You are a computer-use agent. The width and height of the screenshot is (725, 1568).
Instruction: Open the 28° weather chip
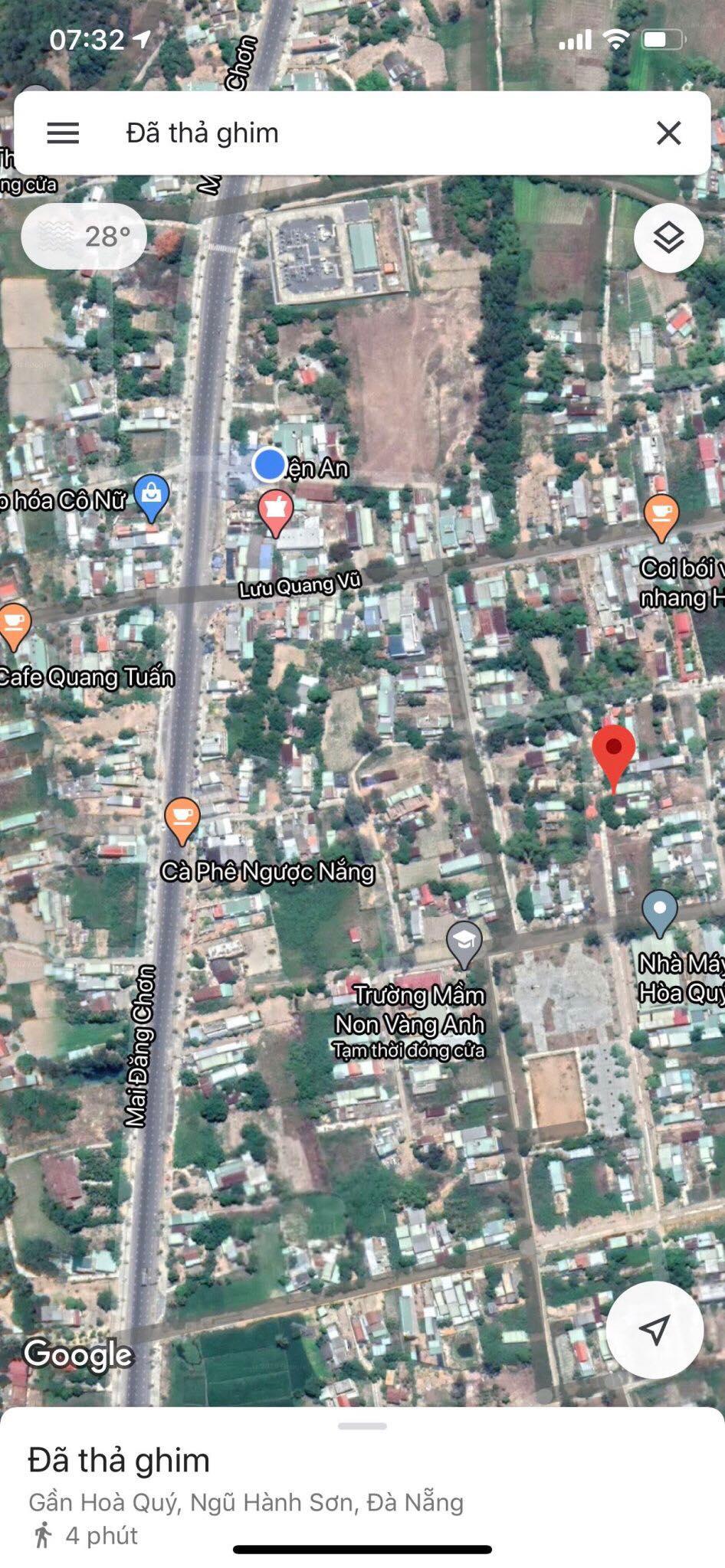pyautogui.click(x=84, y=237)
